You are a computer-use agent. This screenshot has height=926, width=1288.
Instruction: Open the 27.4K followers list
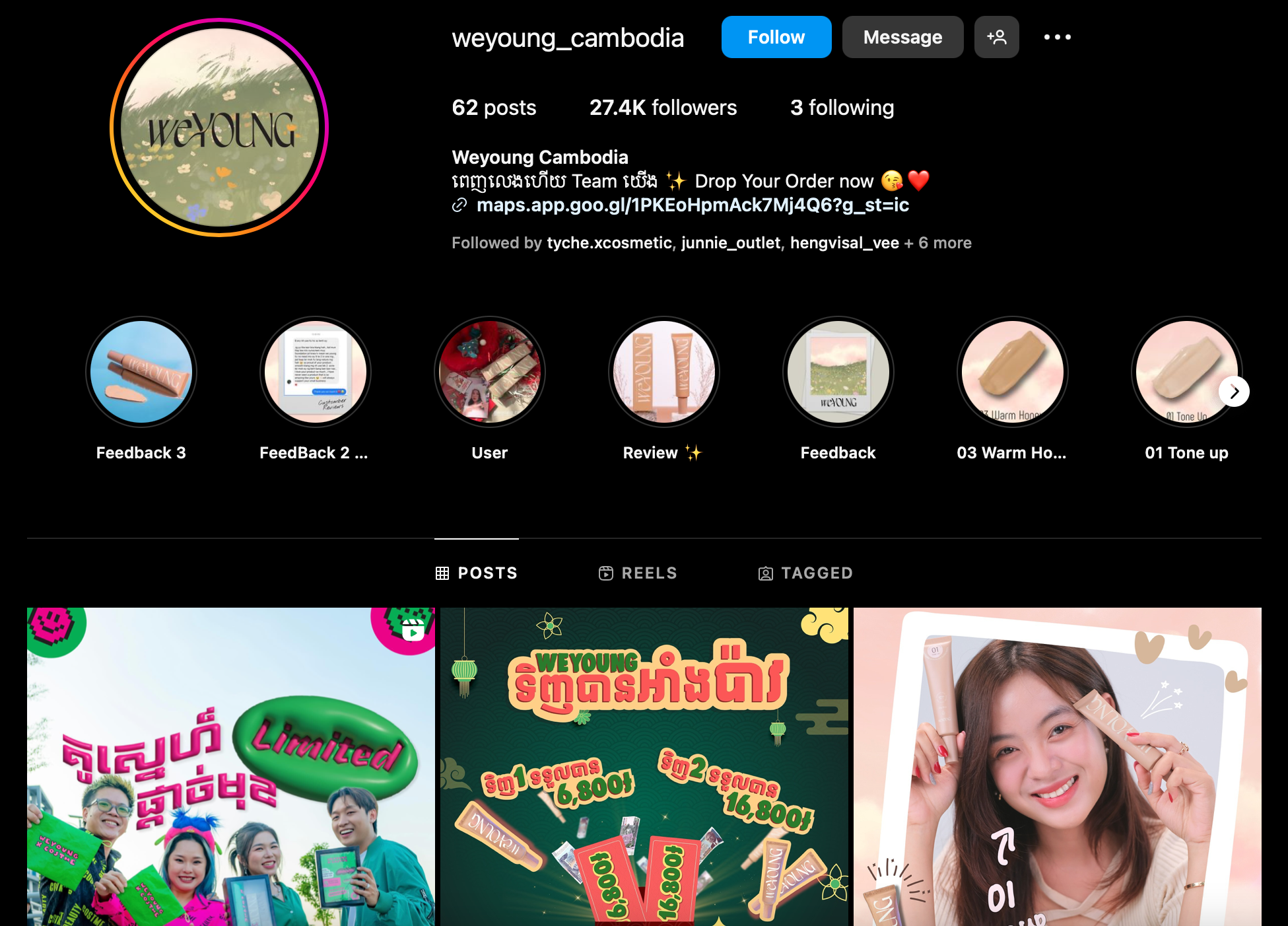[x=663, y=108]
